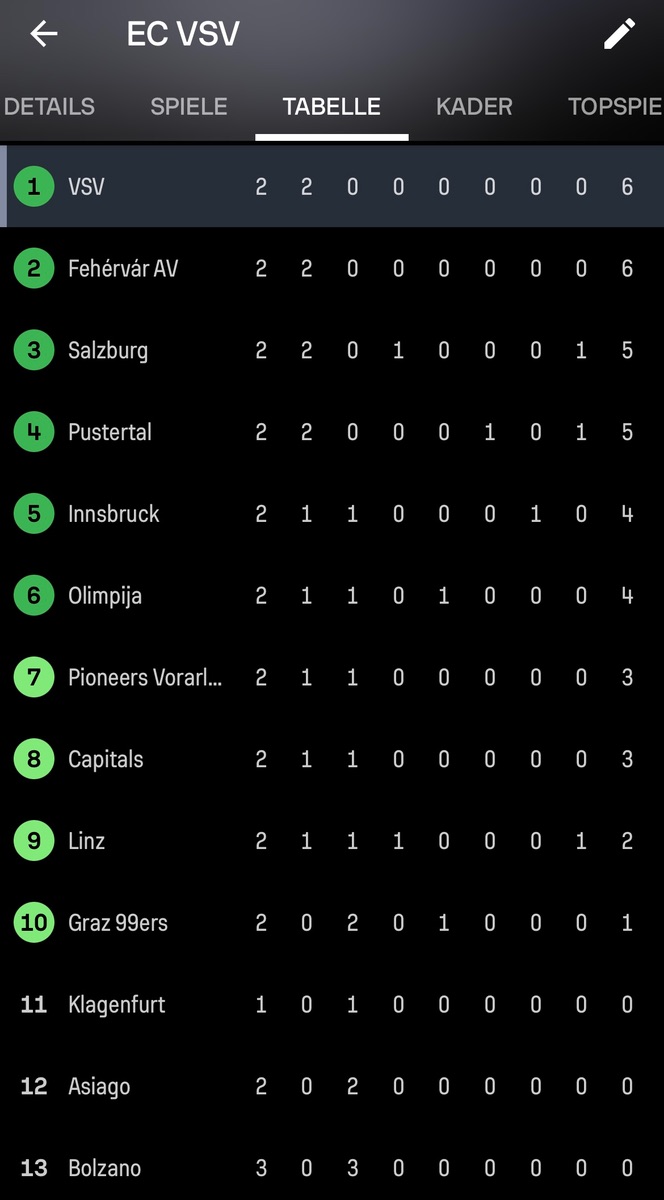664x1200 pixels.
Task: Tap the Bolzano standings row
Action: pyautogui.click(x=332, y=1168)
